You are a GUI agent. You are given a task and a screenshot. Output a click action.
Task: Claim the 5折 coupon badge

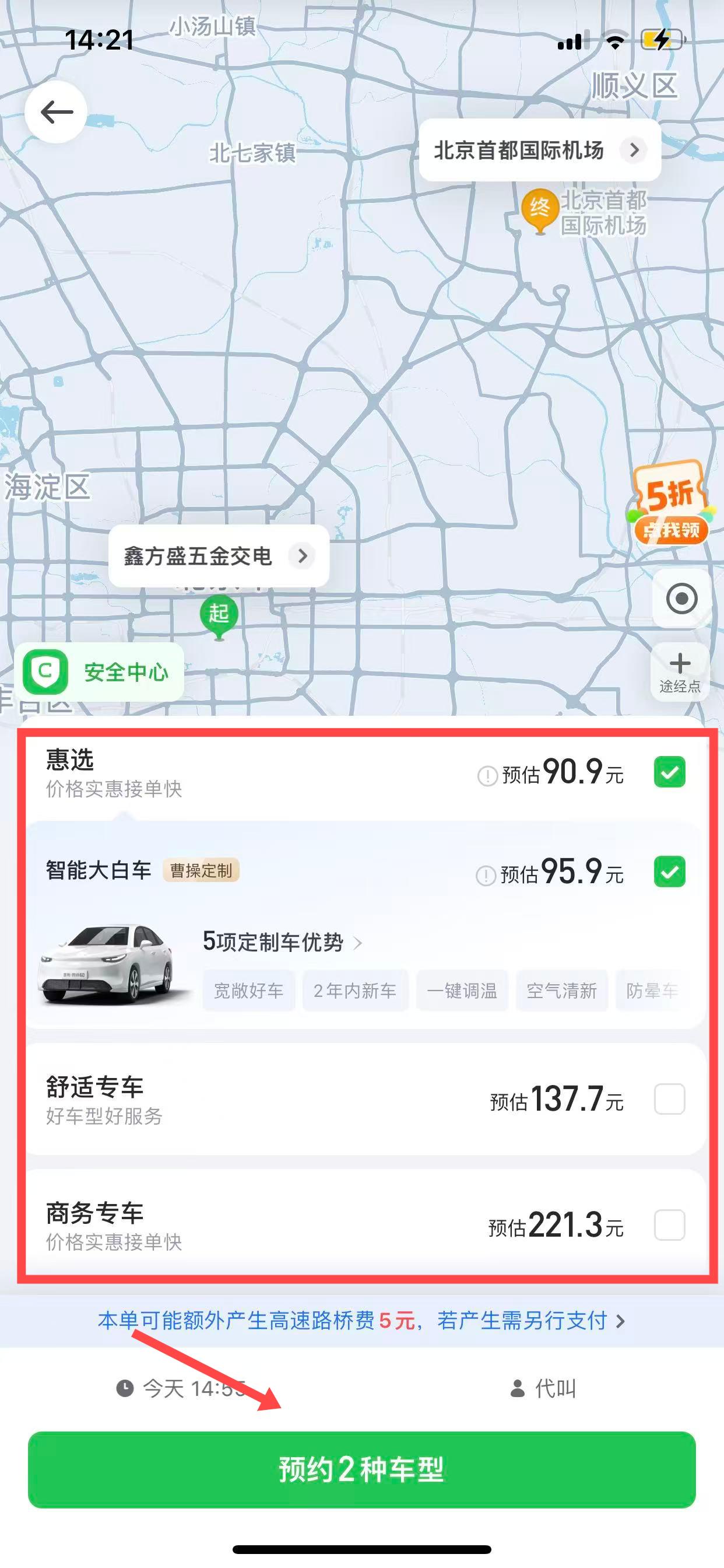[x=670, y=504]
